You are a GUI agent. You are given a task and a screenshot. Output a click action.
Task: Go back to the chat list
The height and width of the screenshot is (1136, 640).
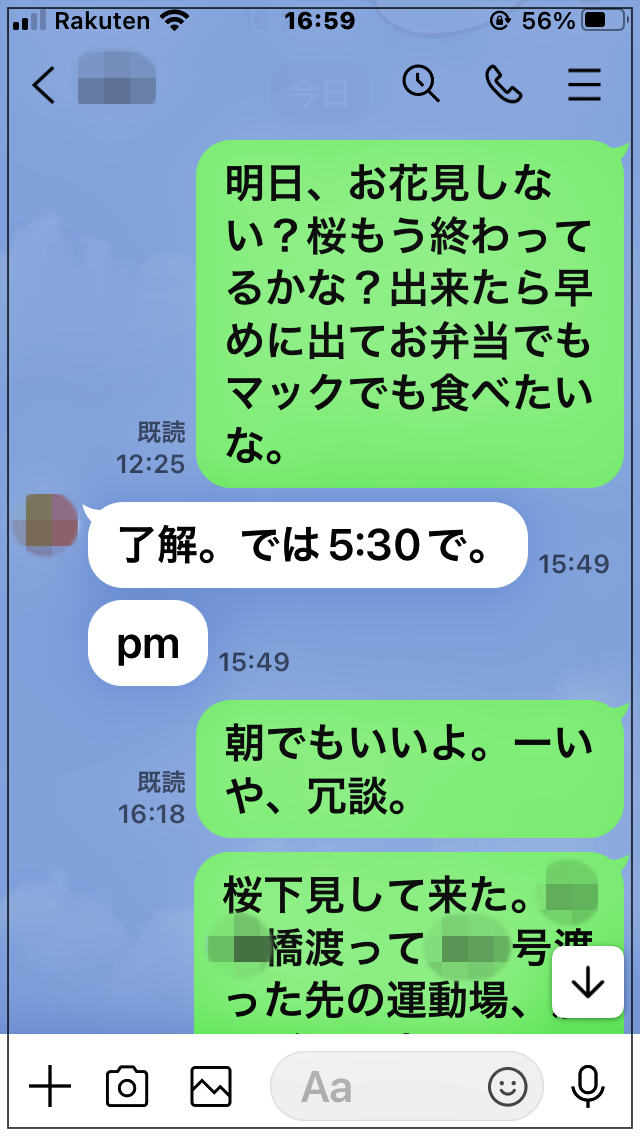[43, 85]
